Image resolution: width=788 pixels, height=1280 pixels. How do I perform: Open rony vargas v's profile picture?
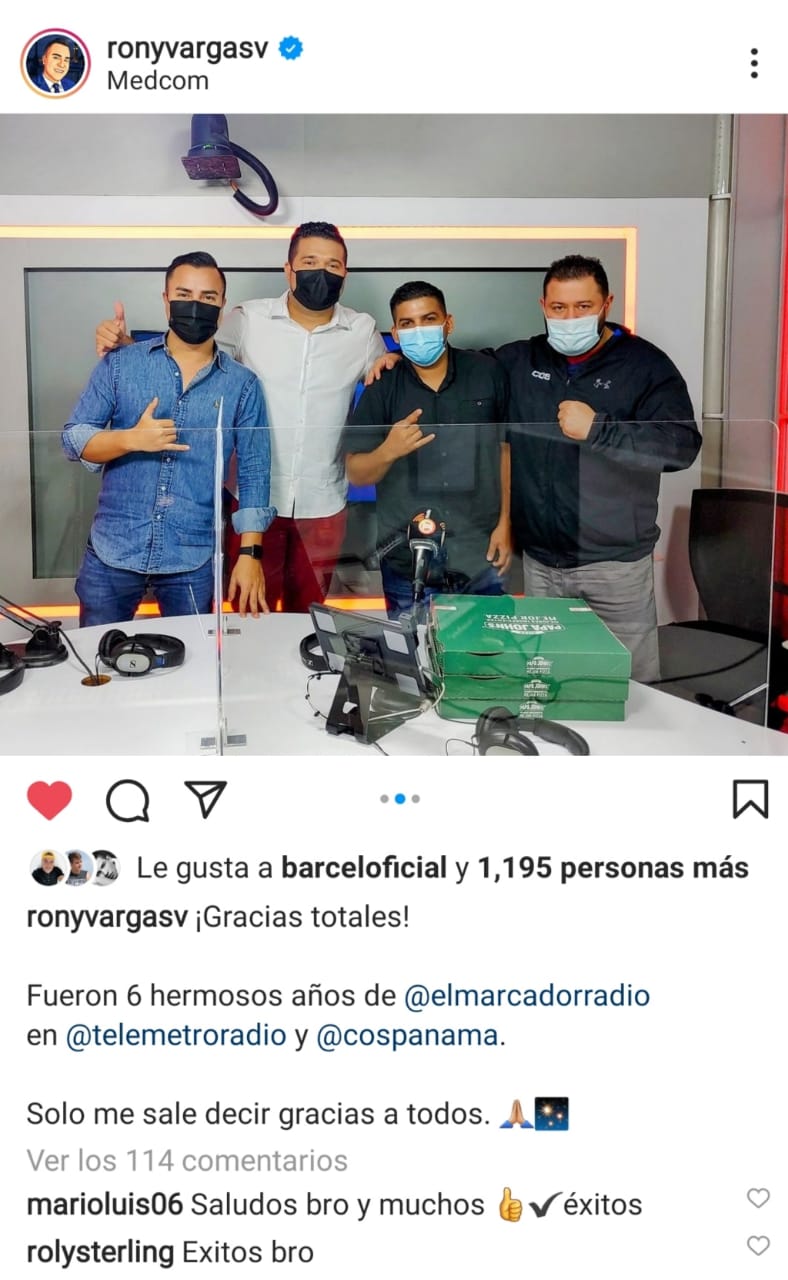[55, 62]
